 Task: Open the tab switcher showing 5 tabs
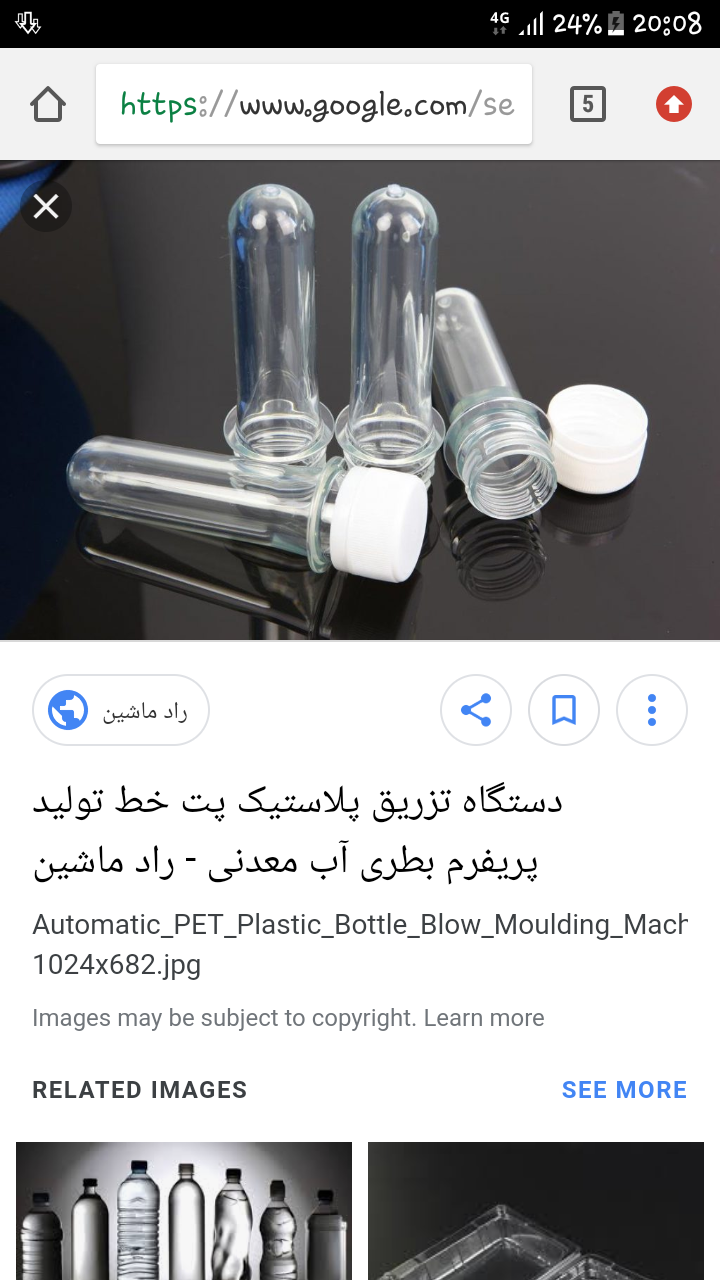click(x=588, y=104)
